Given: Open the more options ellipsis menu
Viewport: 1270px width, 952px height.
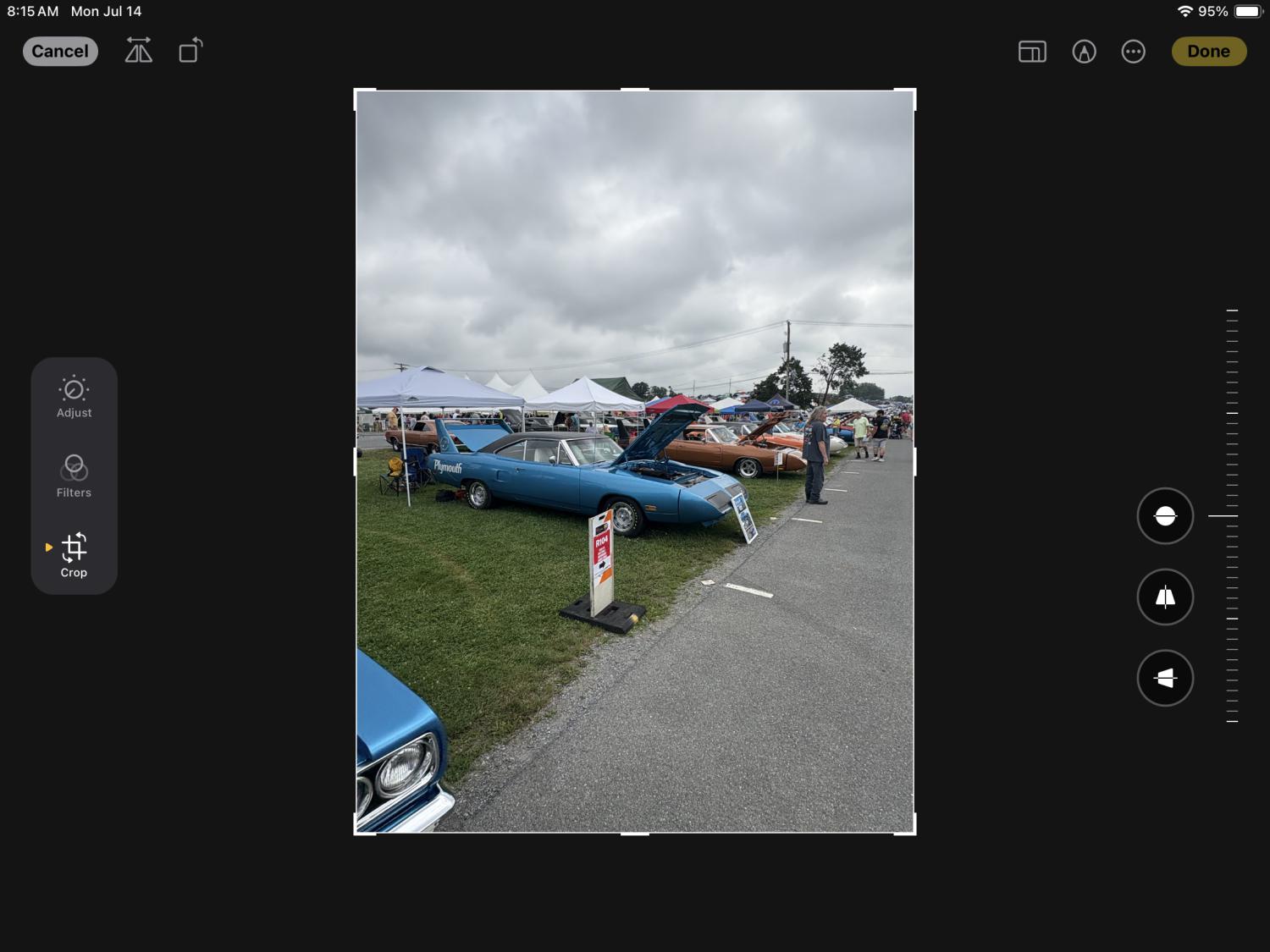Looking at the screenshot, I should 1133,52.
